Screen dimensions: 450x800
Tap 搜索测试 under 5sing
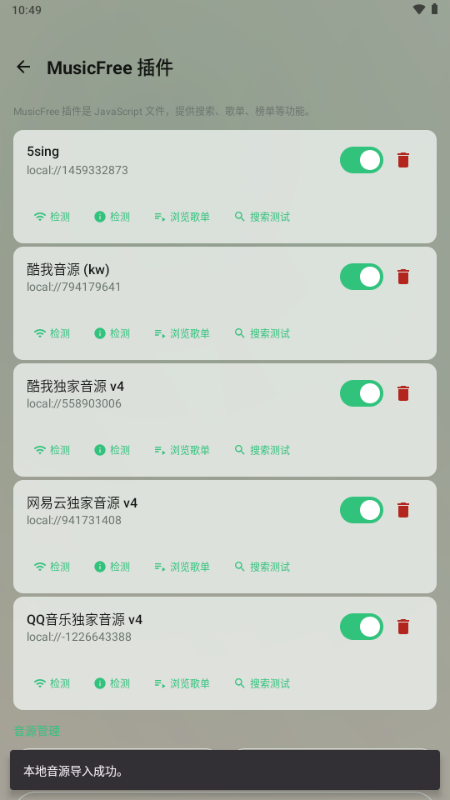262,217
